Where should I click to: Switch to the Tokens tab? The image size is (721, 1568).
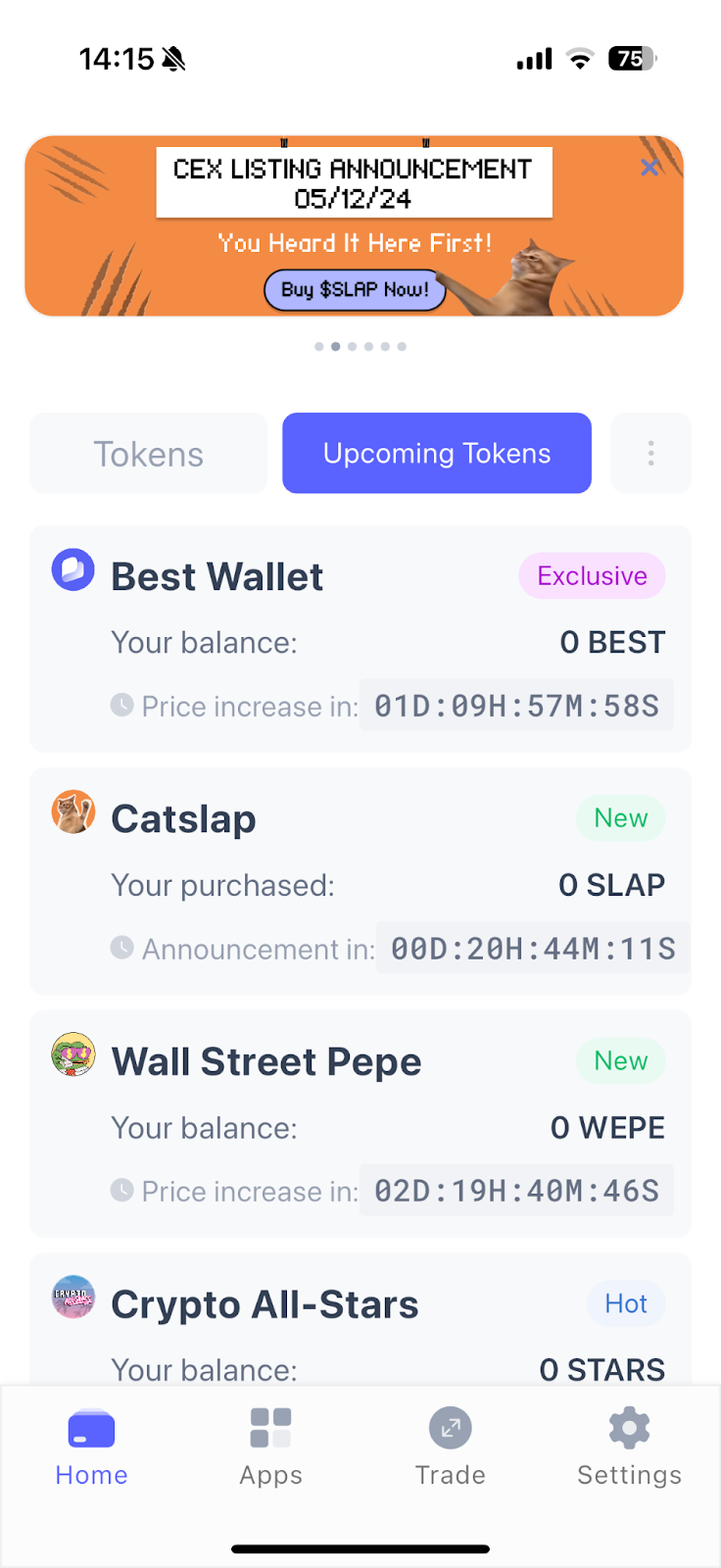149,454
